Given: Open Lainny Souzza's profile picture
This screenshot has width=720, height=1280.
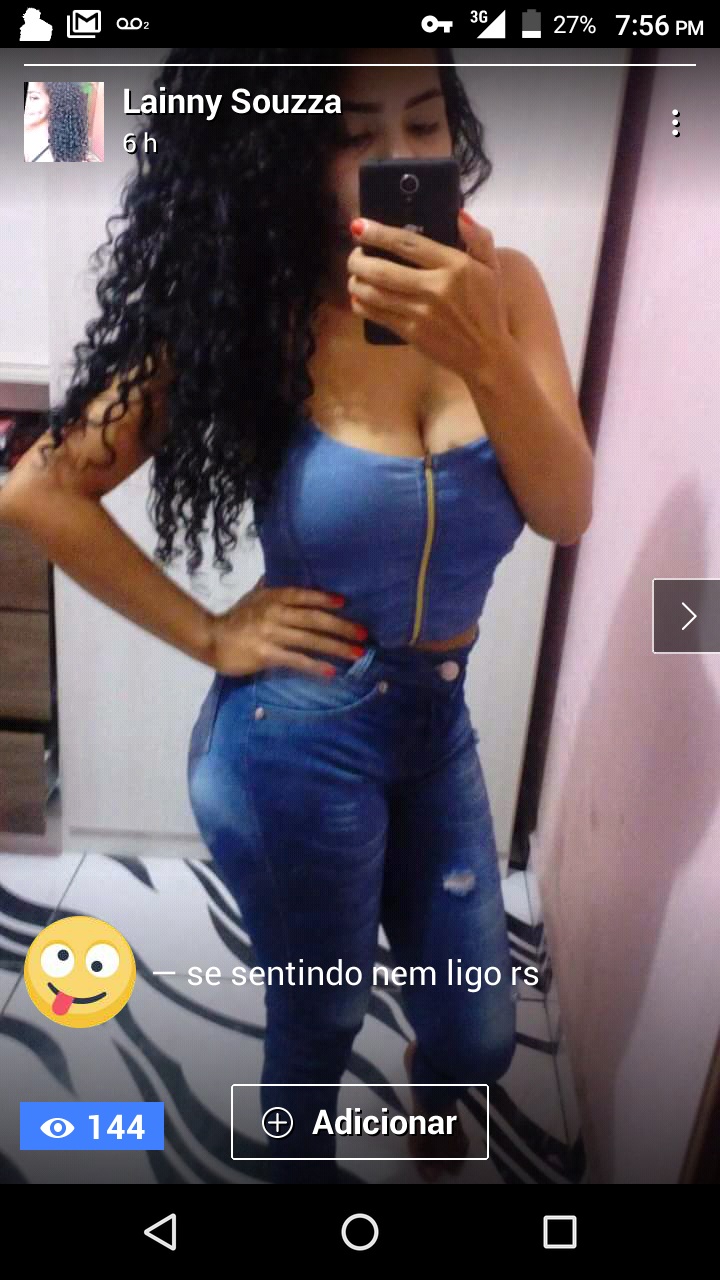Looking at the screenshot, I should click(x=64, y=122).
